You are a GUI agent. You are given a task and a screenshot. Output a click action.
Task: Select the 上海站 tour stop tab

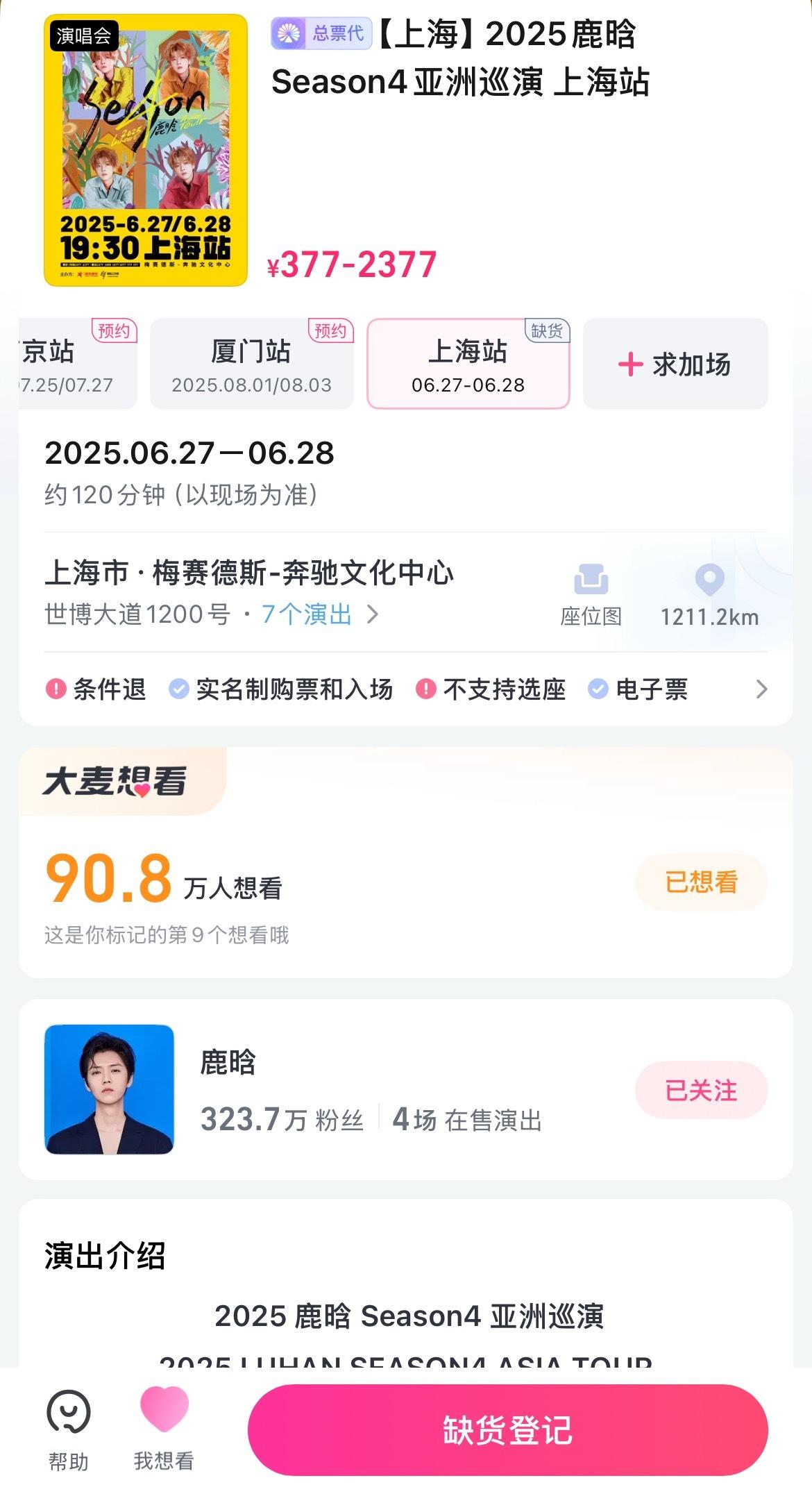tap(468, 364)
